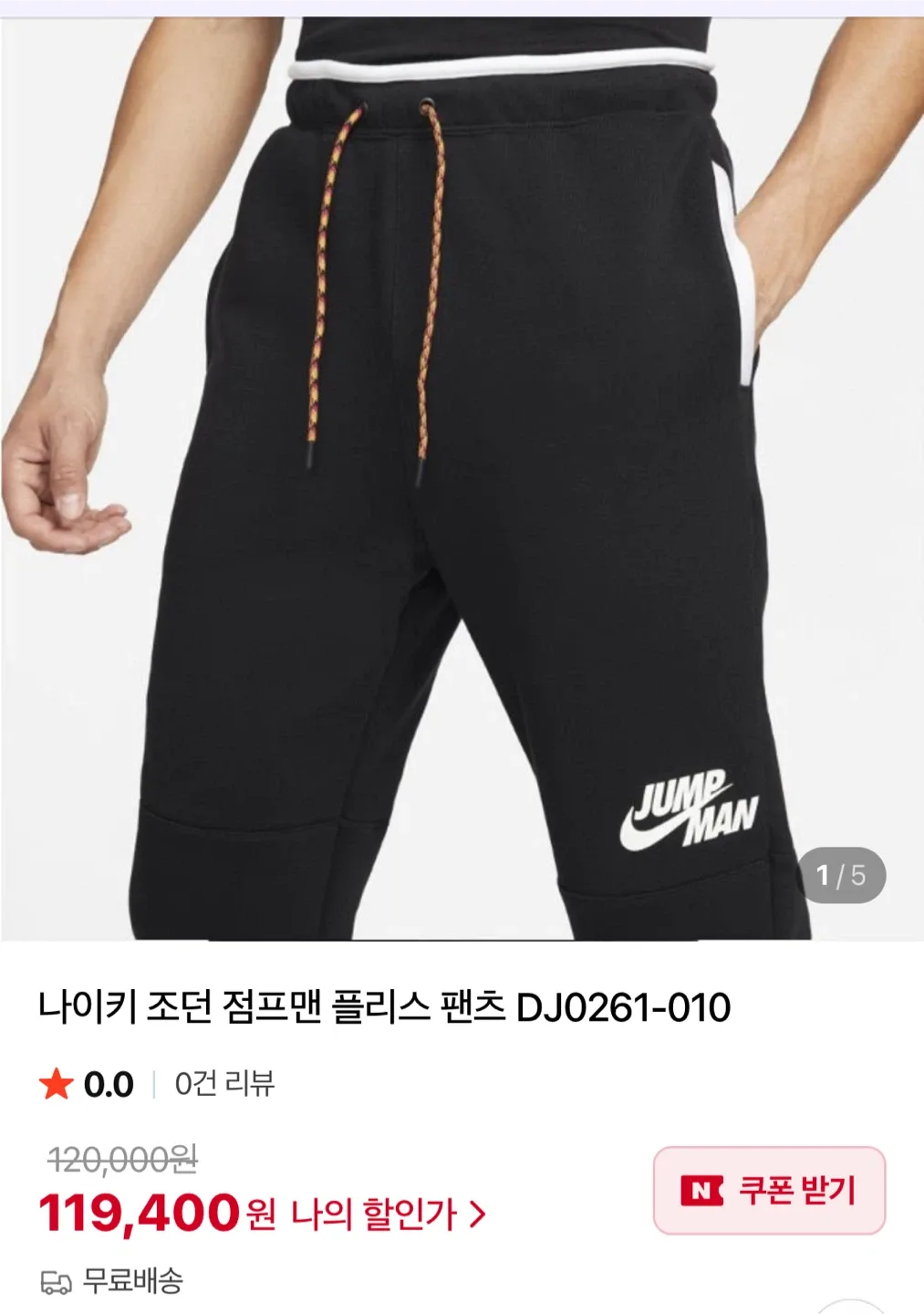Tap the 쿠폰 받기 coupon button
This screenshot has height=1314, width=924.
click(x=769, y=1190)
